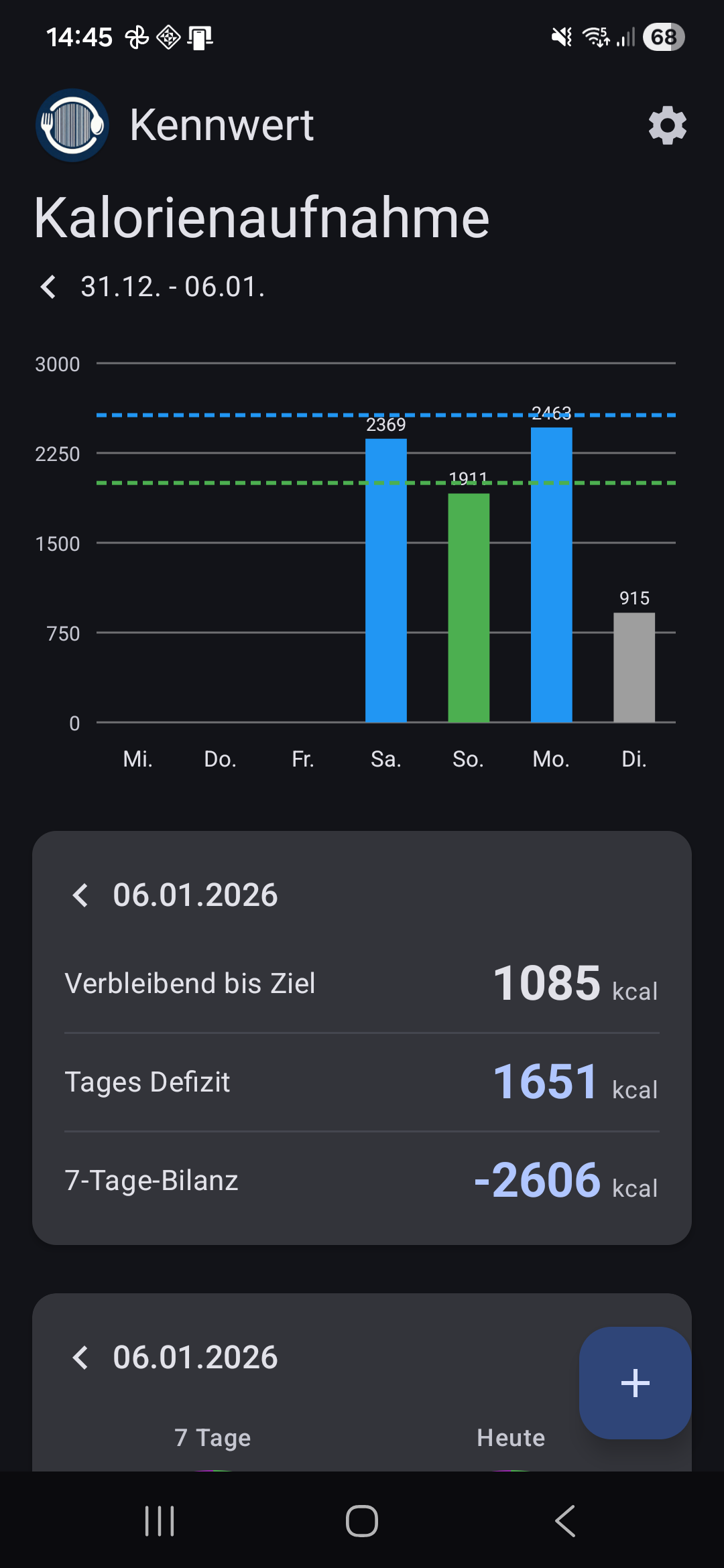
Task: Select the Di. bar showing 915
Action: tap(634, 667)
